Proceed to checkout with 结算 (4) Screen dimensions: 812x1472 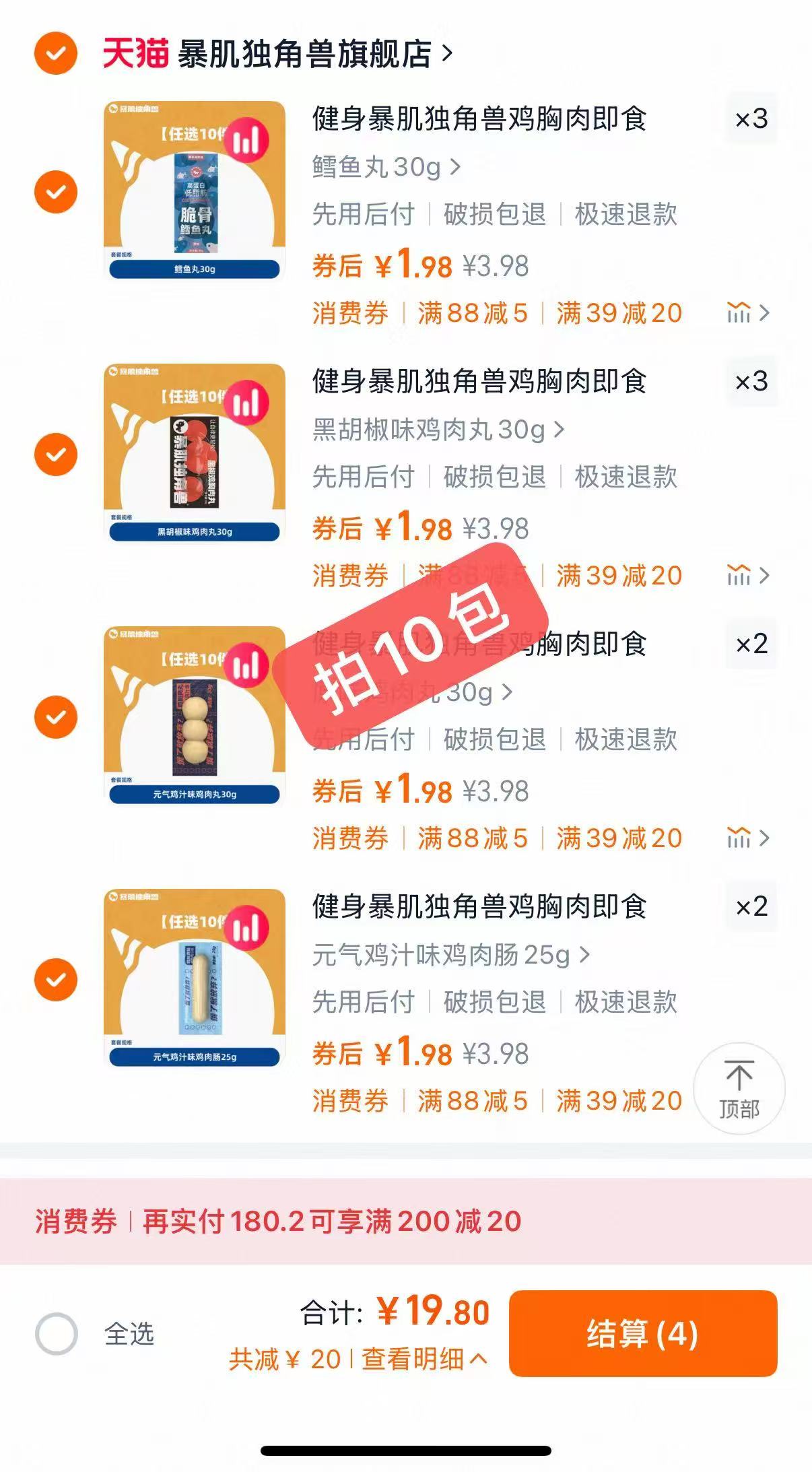642,1333
